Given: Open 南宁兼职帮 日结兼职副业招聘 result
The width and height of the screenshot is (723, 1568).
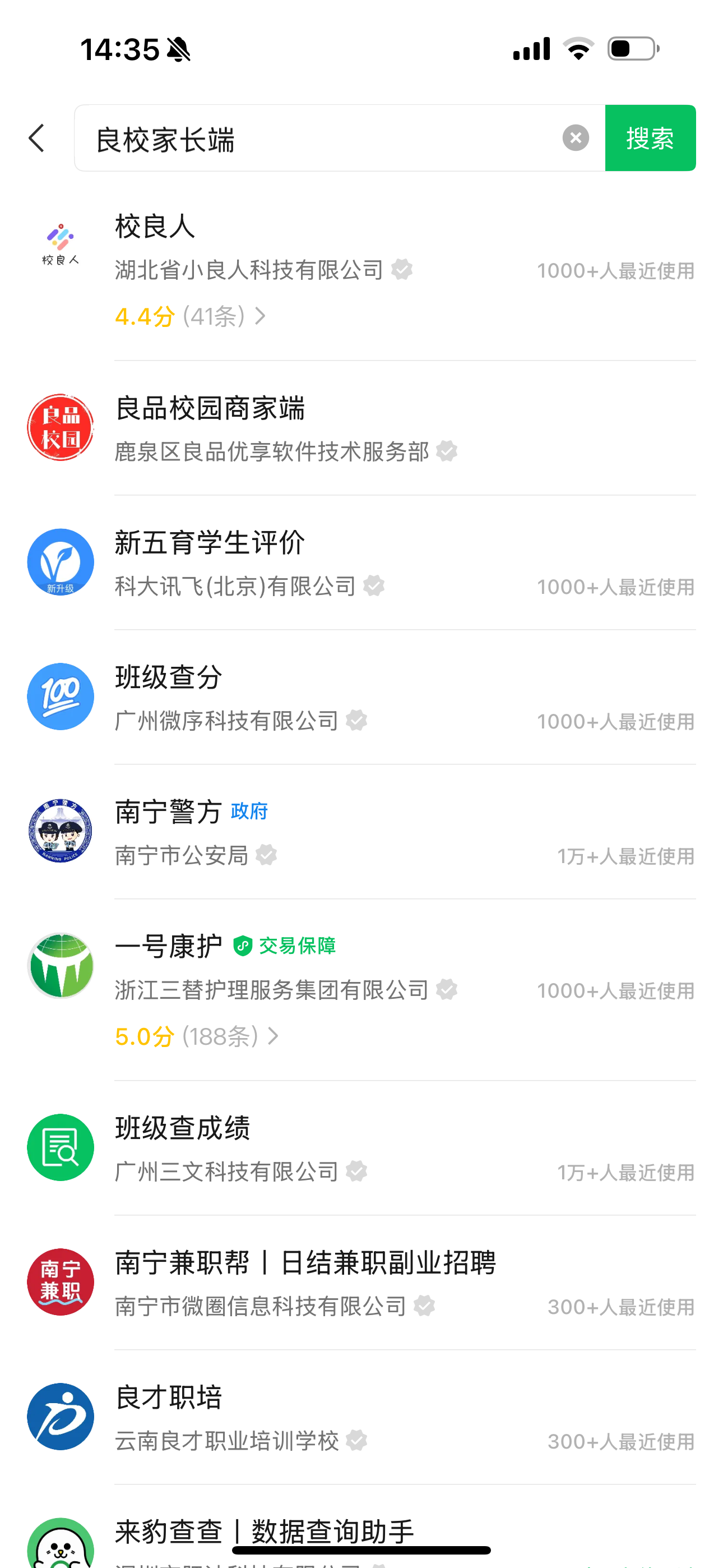Looking at the screenshot, I should (361, 1283).
